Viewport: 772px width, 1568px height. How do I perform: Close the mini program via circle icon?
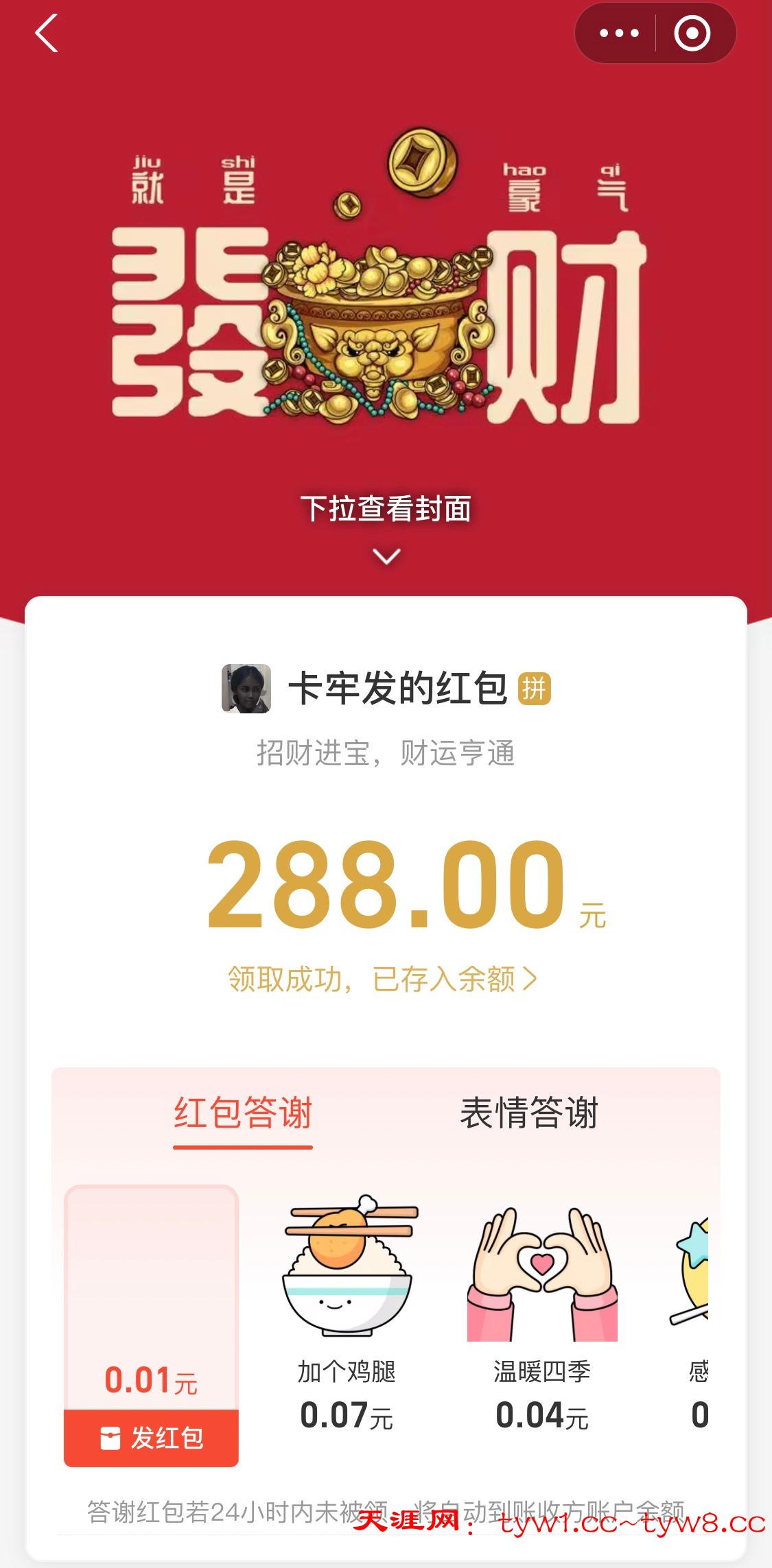pos(692,34)
